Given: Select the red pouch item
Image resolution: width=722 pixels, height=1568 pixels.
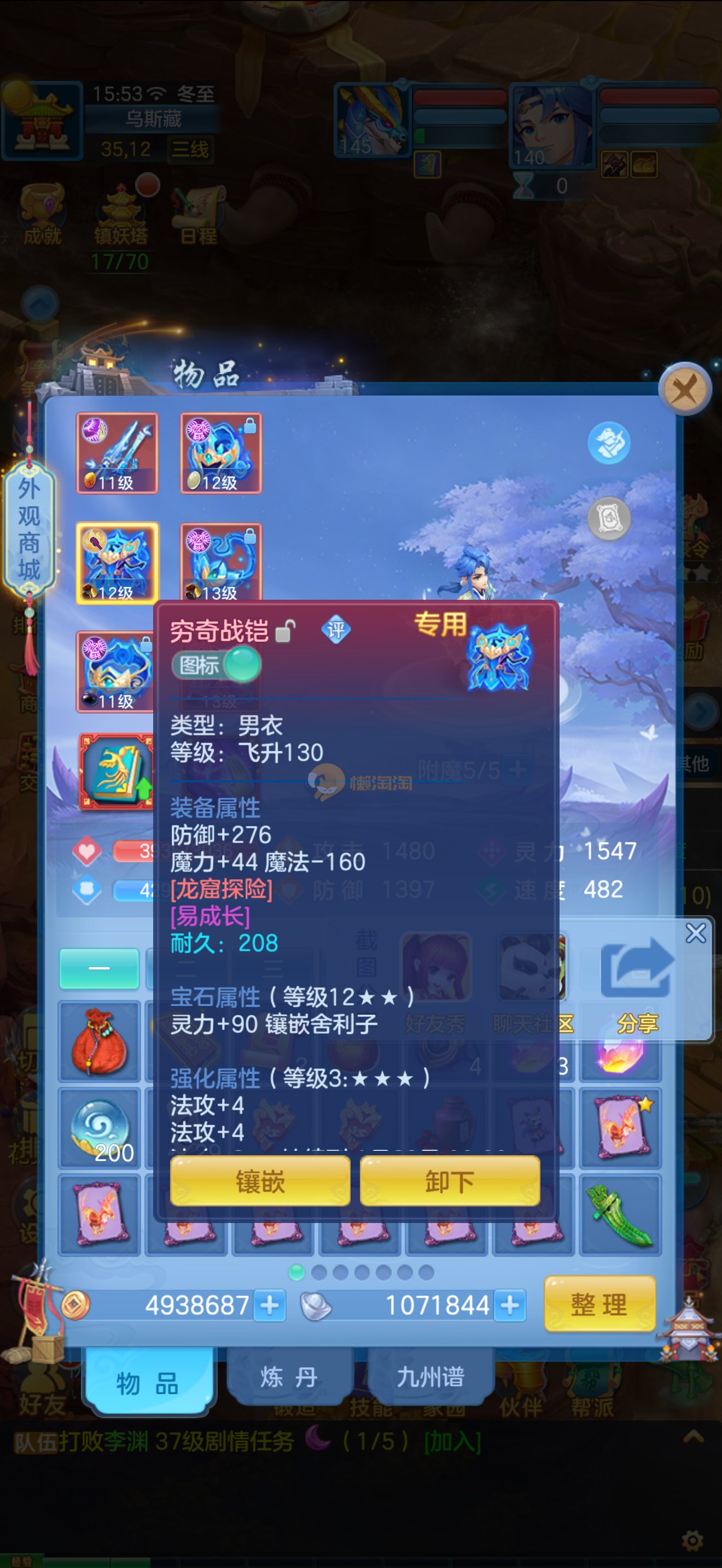Looking at the screenshot, I should point(99,1041).
